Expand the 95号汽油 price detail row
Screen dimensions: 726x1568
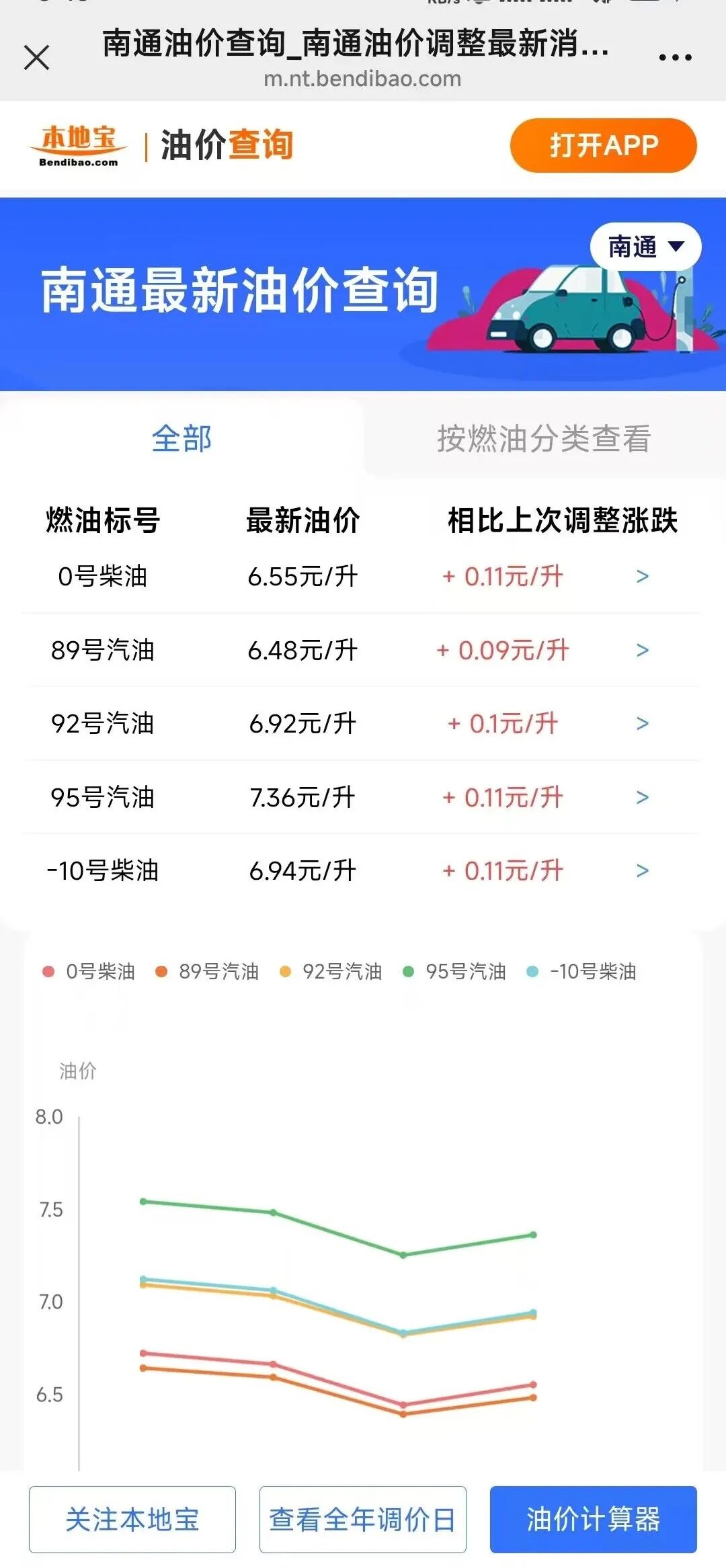point(363,798)
